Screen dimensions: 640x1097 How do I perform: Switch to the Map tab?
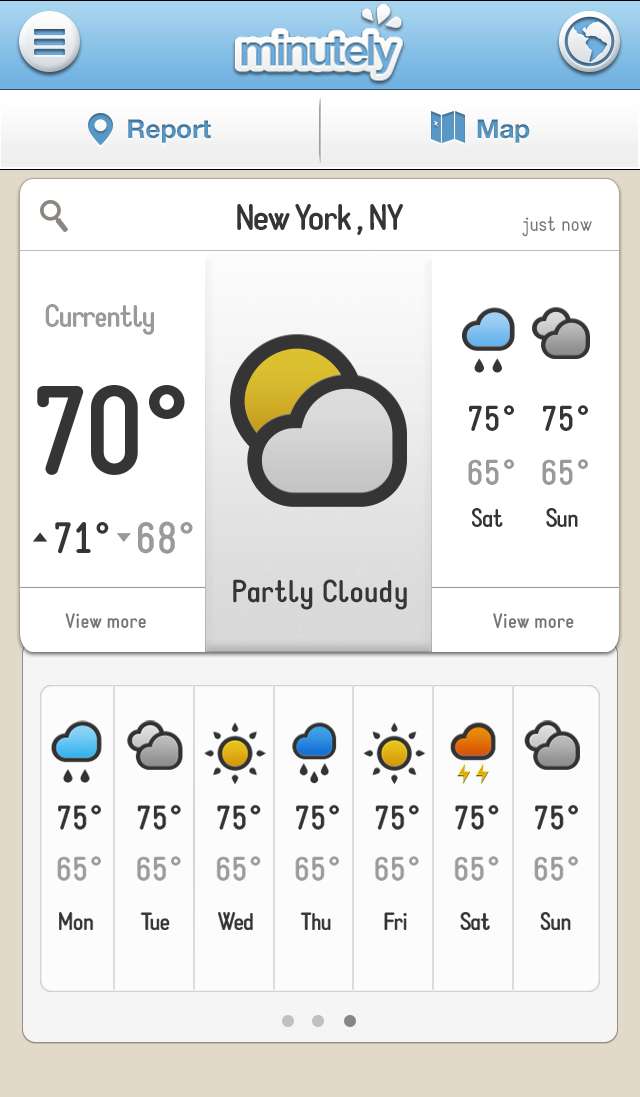coord(480,129)
